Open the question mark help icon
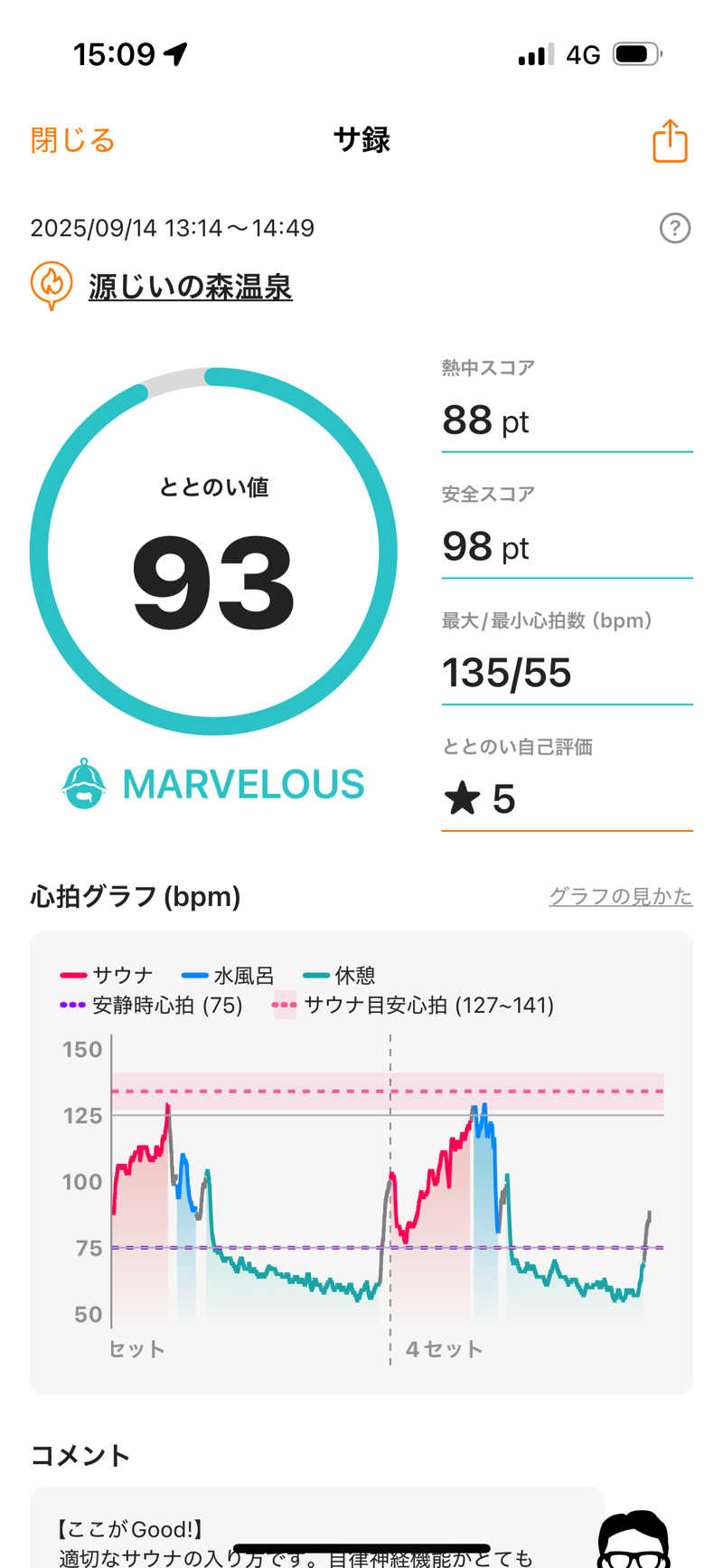Viewport: 723px width, 1568px height. coord(675,228)
